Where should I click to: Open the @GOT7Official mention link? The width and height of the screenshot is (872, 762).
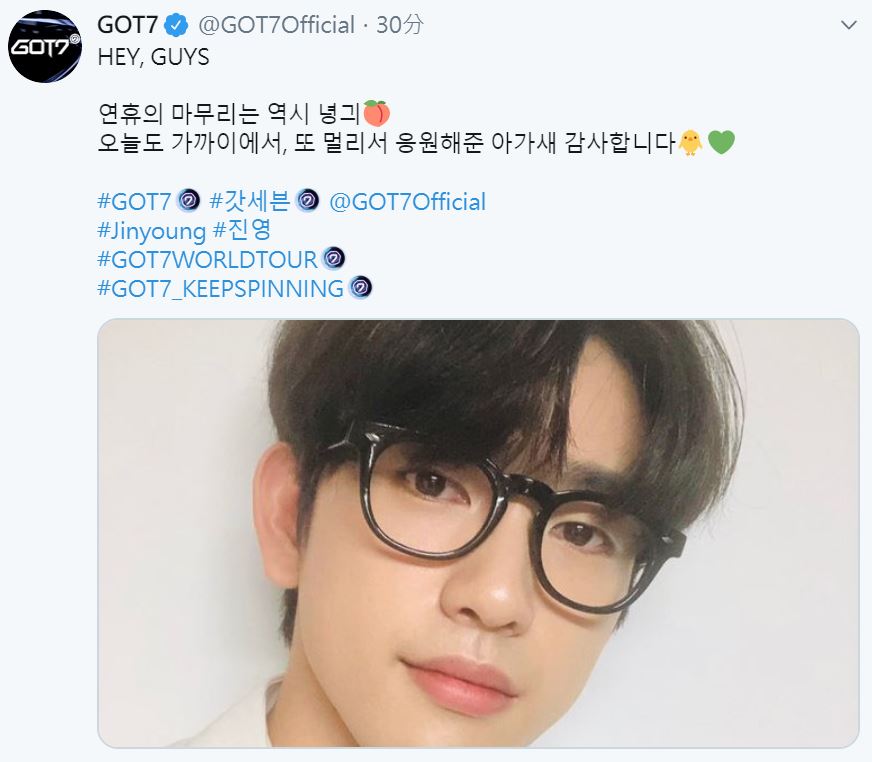407,201
